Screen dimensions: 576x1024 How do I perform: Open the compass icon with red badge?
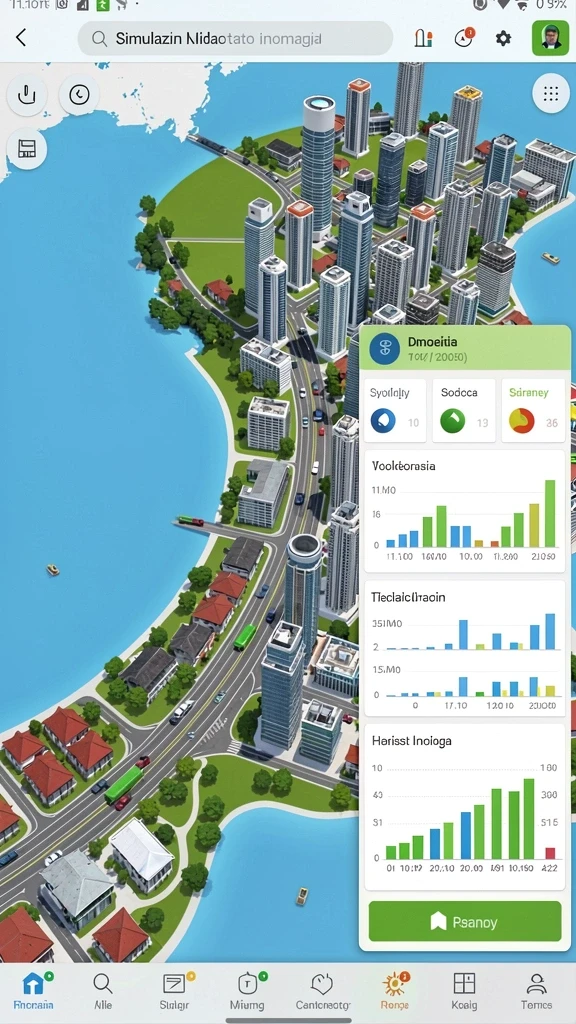(x=463, y=38)
